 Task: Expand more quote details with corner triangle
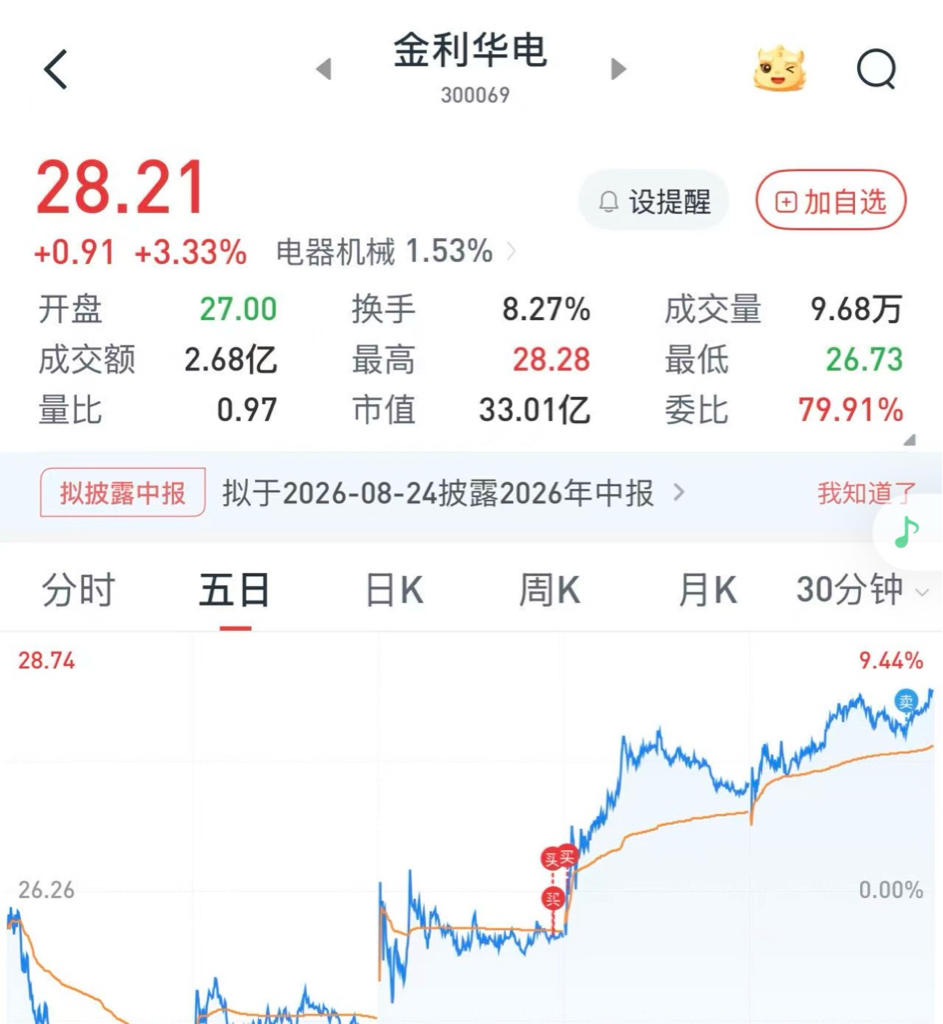pyautogui.click(x=909, y=440)
